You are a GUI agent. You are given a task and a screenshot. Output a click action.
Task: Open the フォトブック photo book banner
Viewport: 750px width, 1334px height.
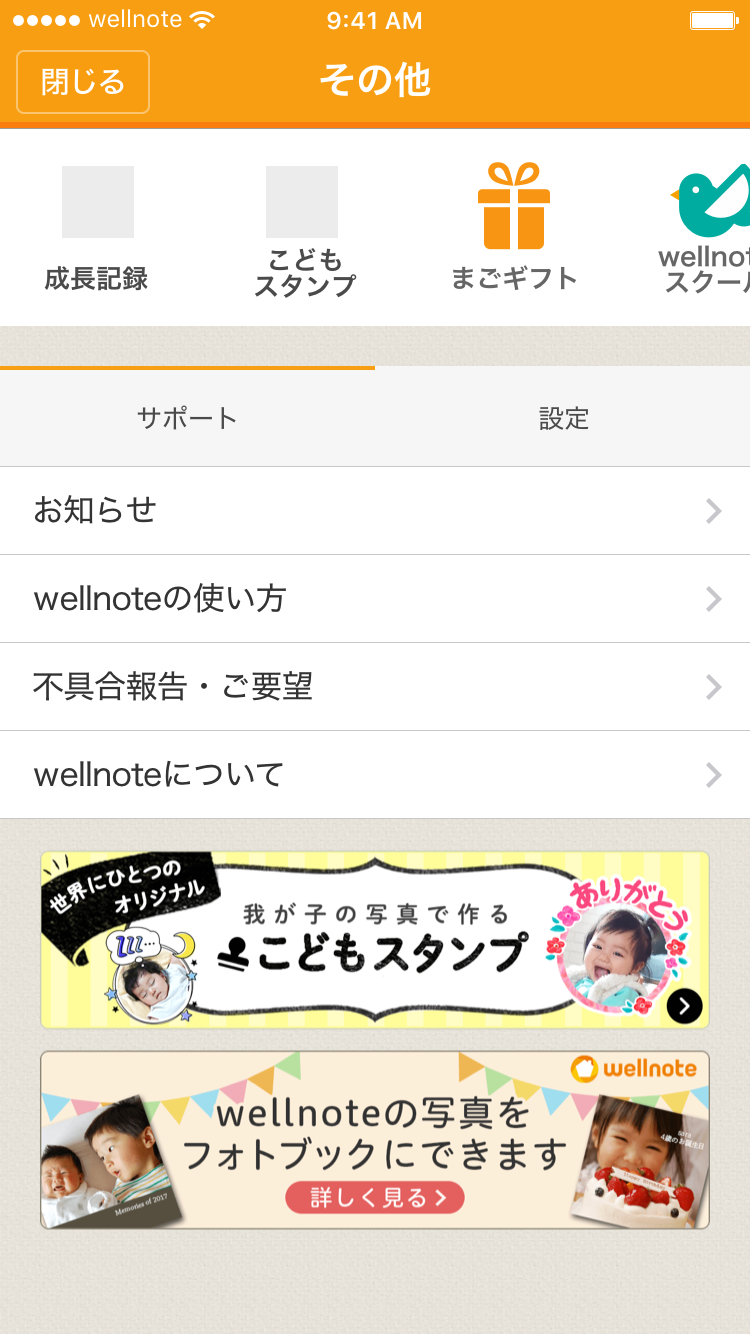(x=375, y=1140)
